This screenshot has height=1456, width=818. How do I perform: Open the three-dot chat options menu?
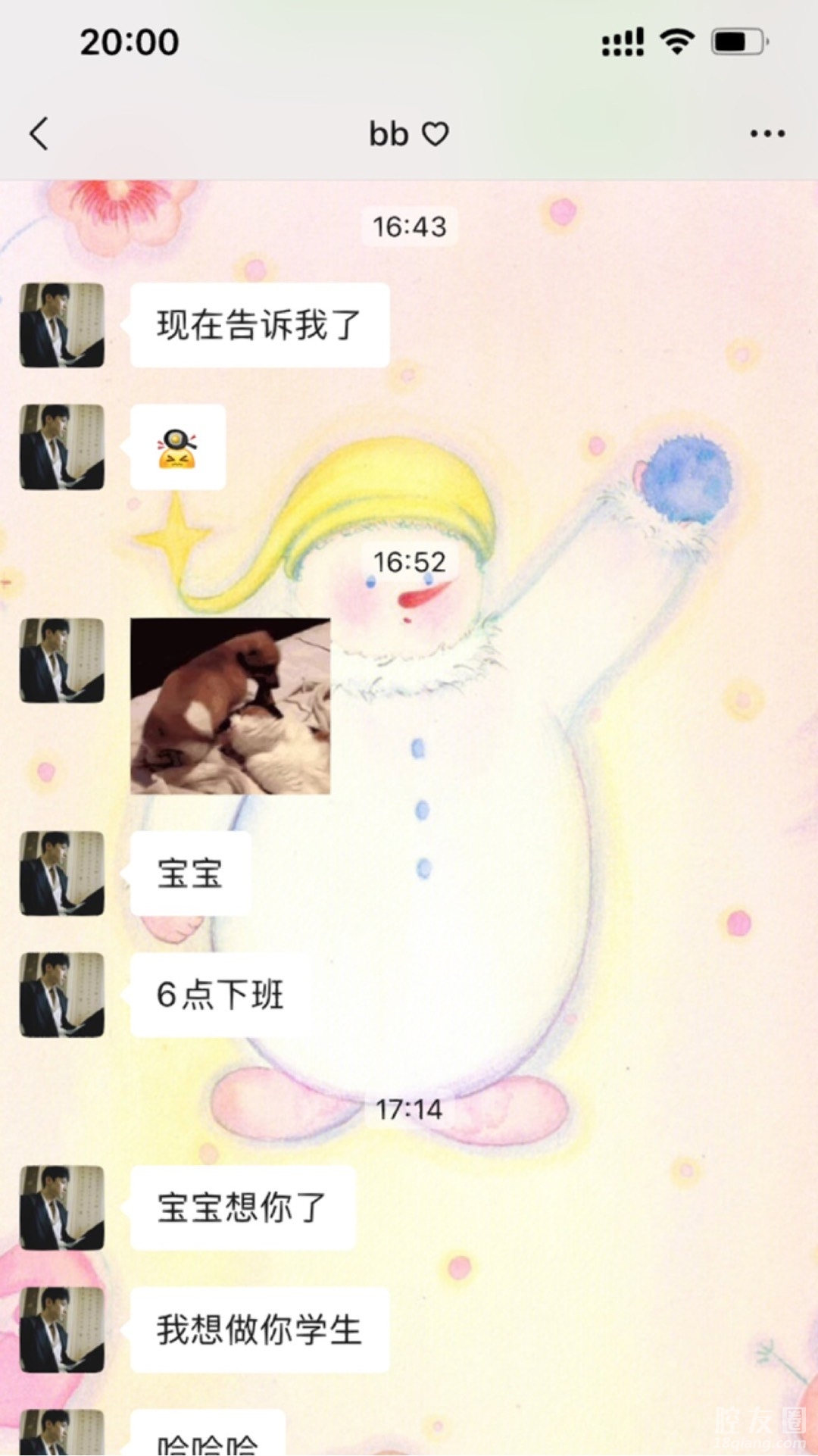coord(766,134)
